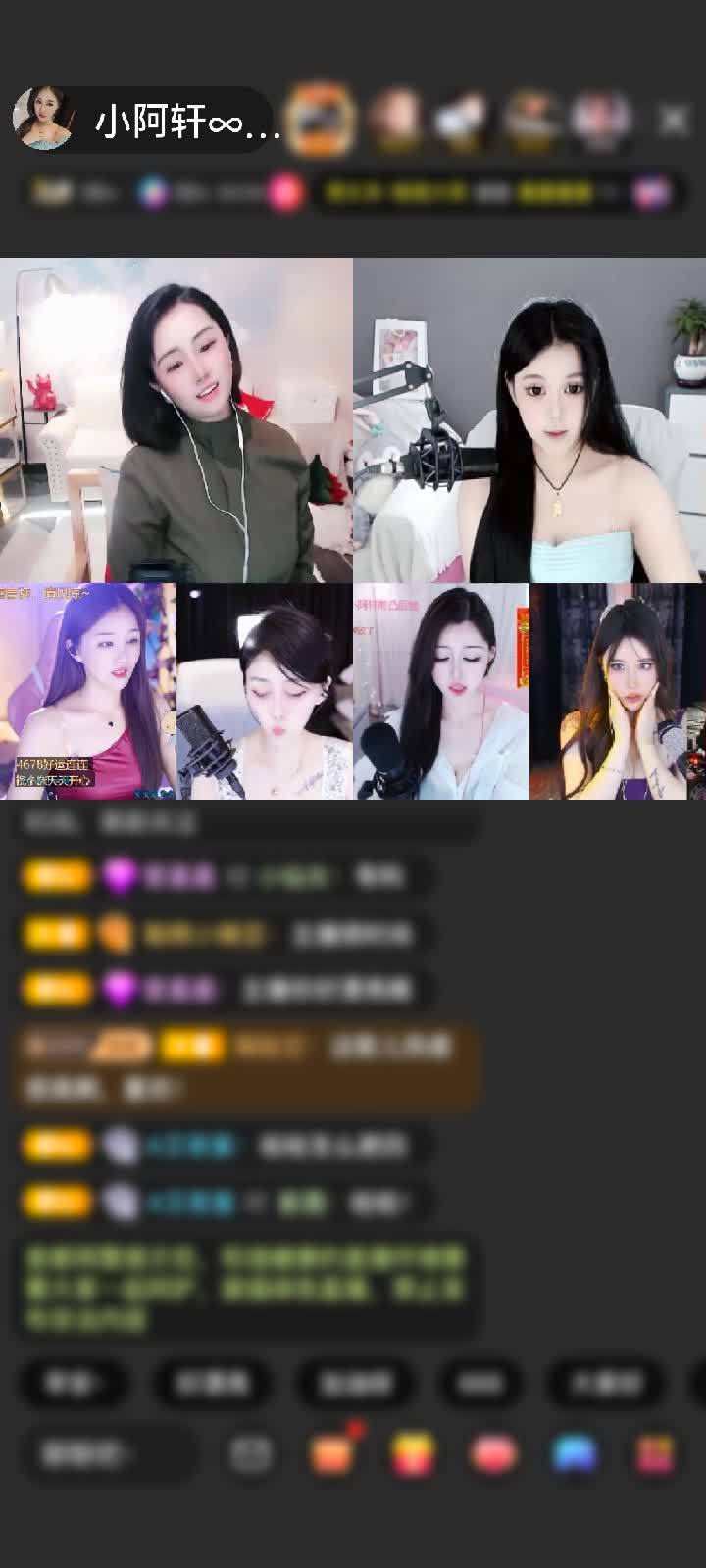Viewport: 706px width, 1568px height.
Task: Open the orange gift box with red dot
Action: point(332,1454)
